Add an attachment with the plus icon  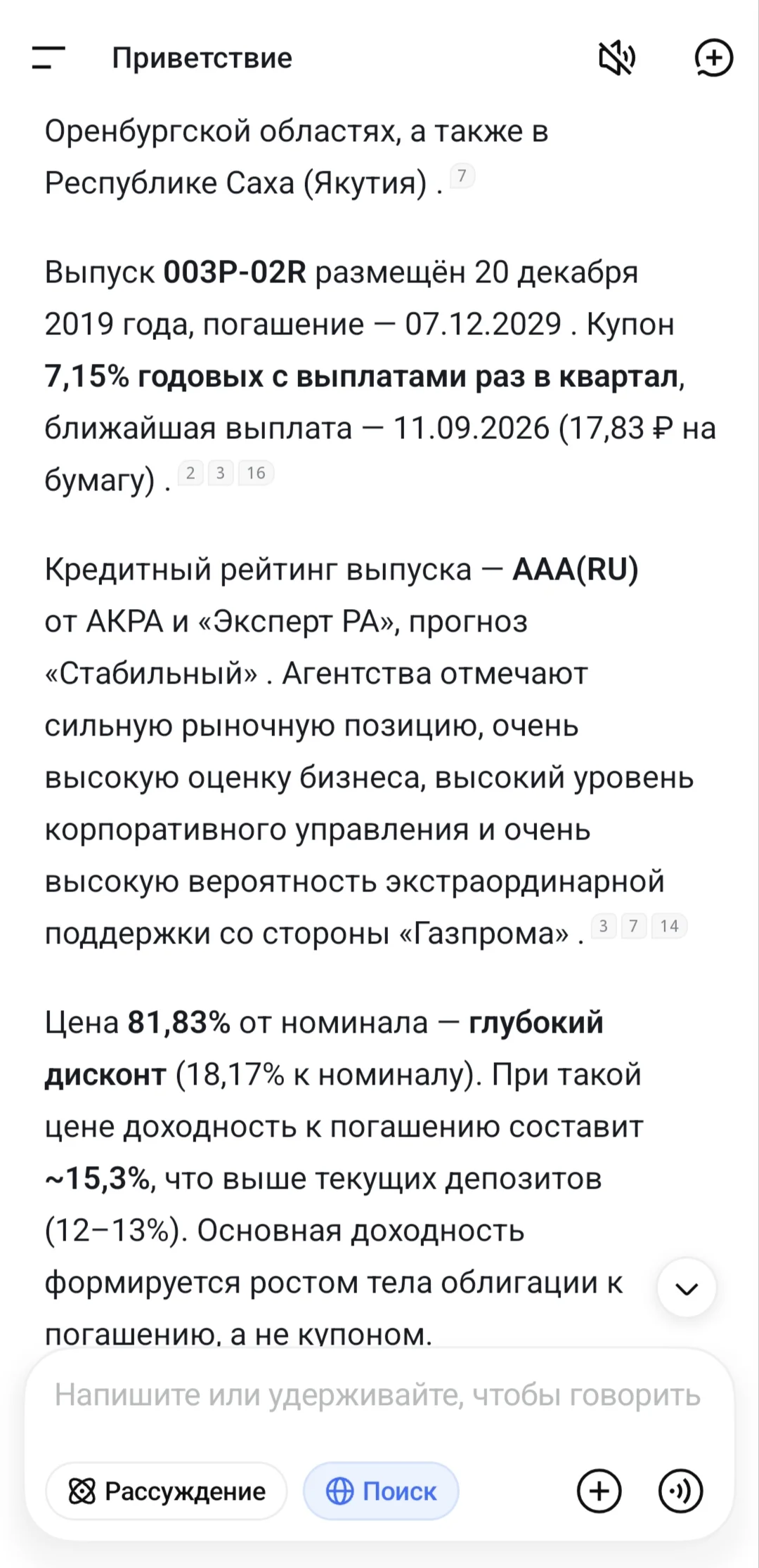pyautogui.click(x=599, y=1491)
